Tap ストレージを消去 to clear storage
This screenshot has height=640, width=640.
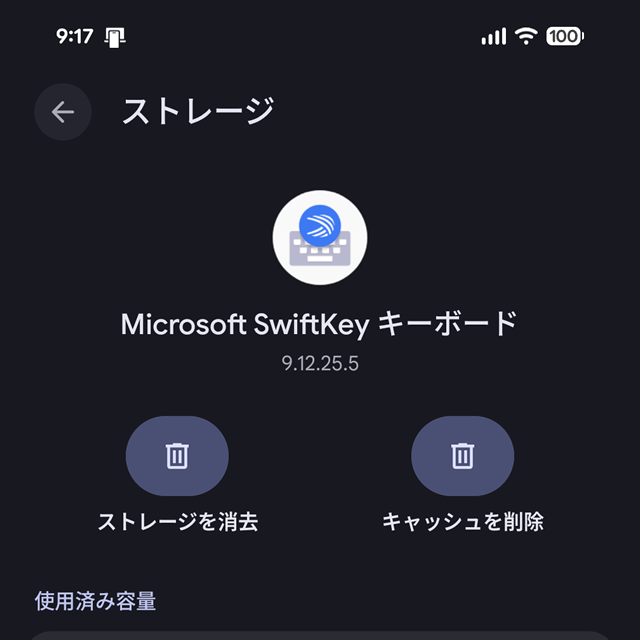coord(177,457)
